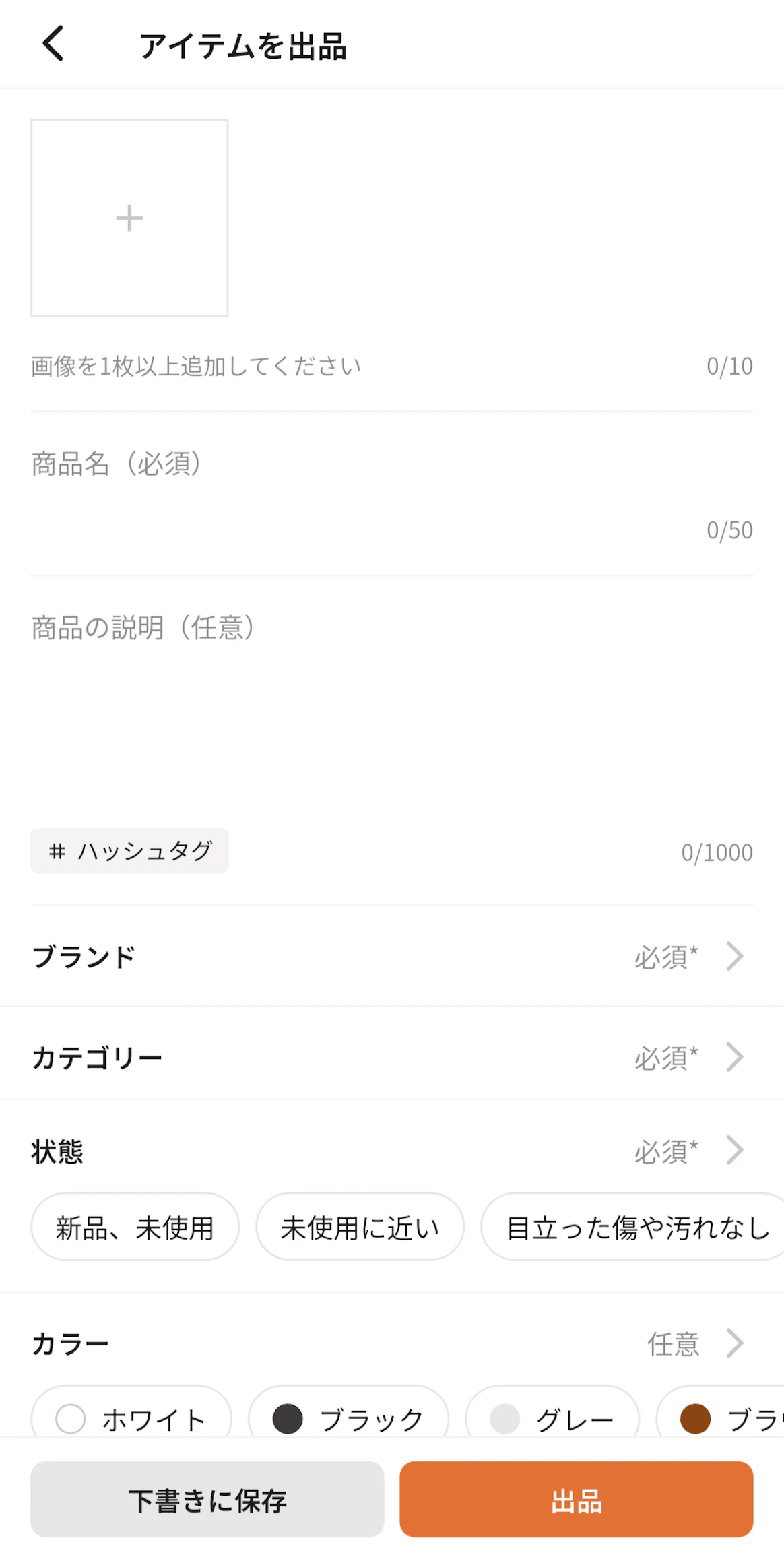Choose the 未使用に近い condition chip

[x=360, y=1228]
